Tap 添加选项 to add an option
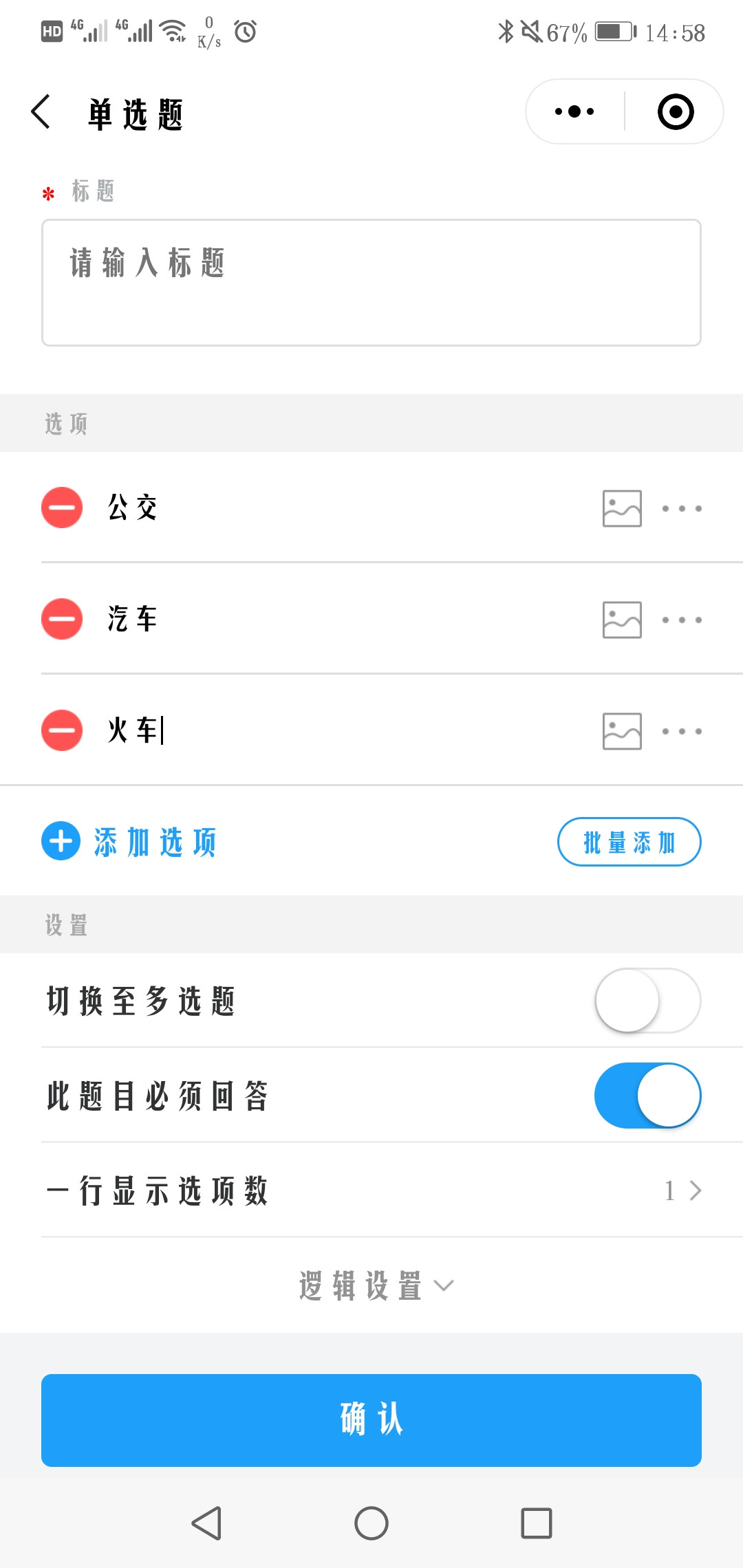 click(129, 841)
